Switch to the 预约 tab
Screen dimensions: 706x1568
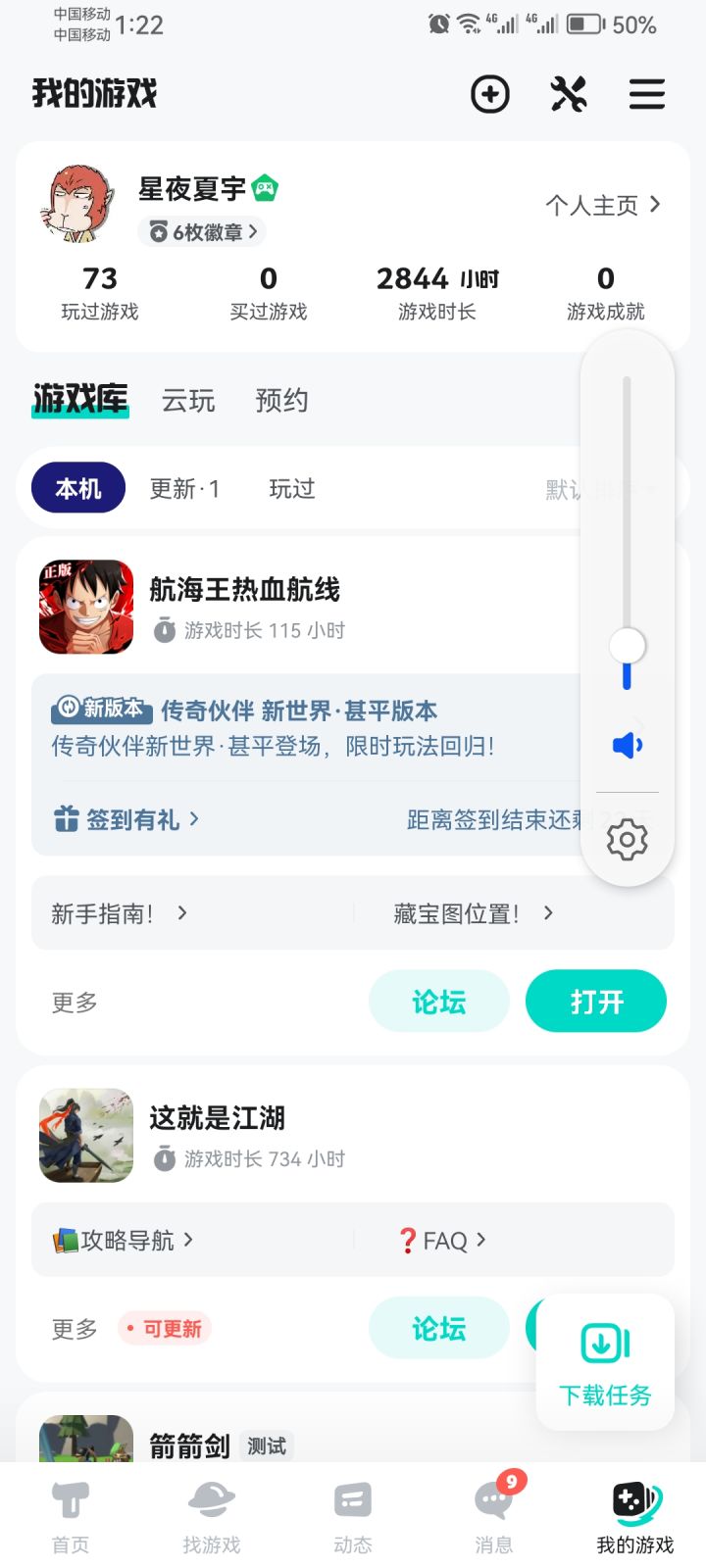pyautogui.click(x=279, y=400)
